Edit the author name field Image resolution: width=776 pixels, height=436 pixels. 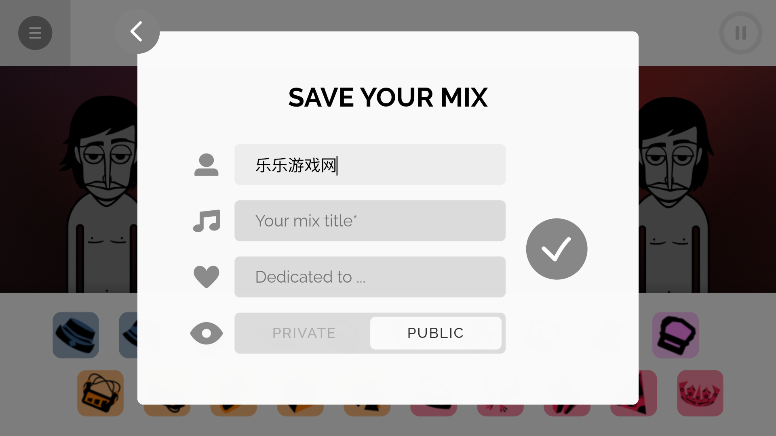click(x=370, y=165)
